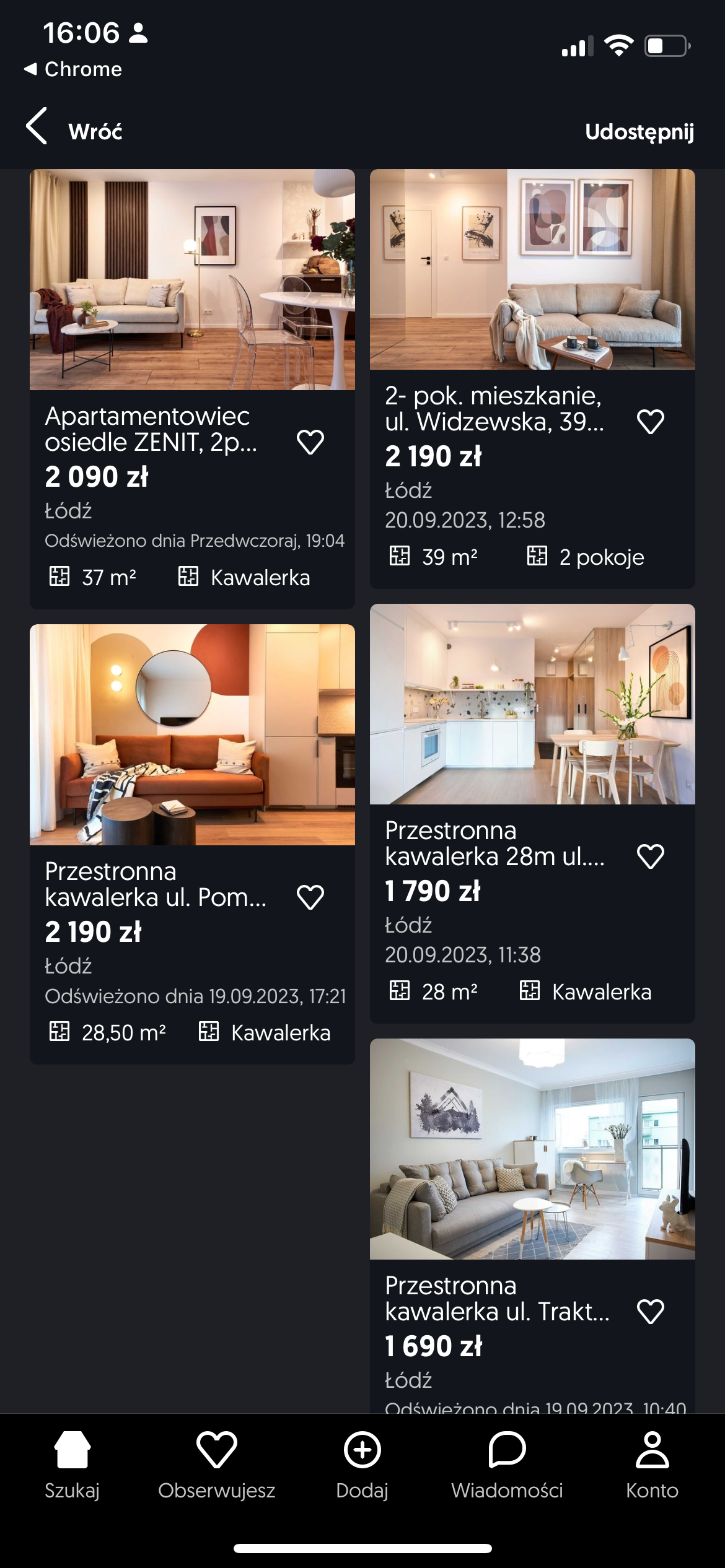Open the Apartamentowiec osiedle ZENIT listing
Image resolution: width=725 pixels, height=1568 pixels.
pyautogui.click(x=192, y=280)
